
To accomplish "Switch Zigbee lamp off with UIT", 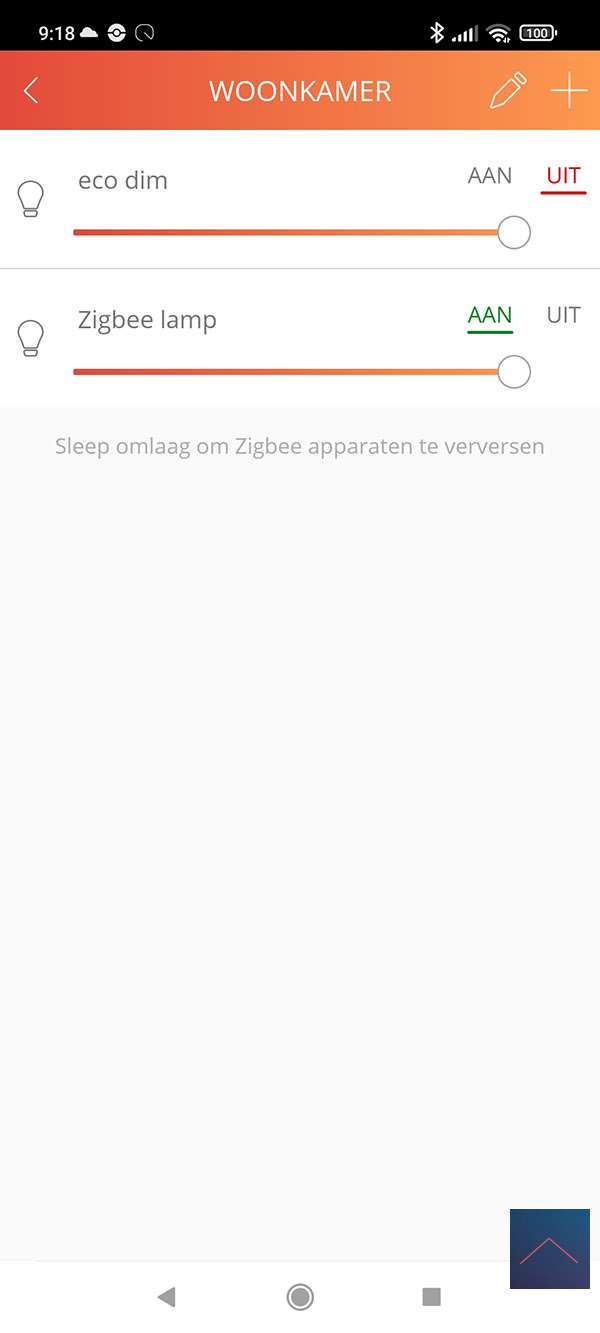I will (563, 316).
